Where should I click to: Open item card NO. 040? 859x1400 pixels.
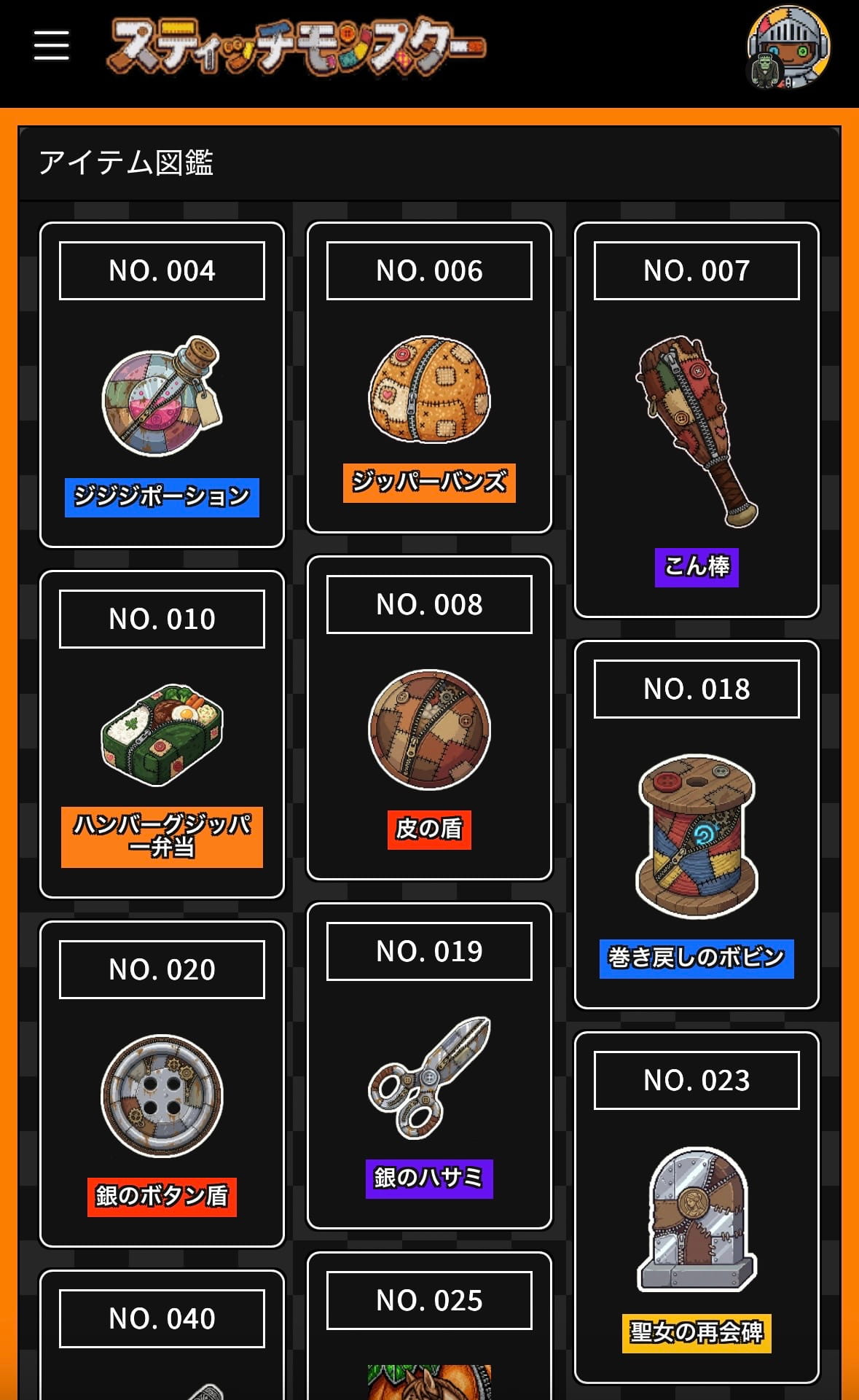pos(162,1335)
